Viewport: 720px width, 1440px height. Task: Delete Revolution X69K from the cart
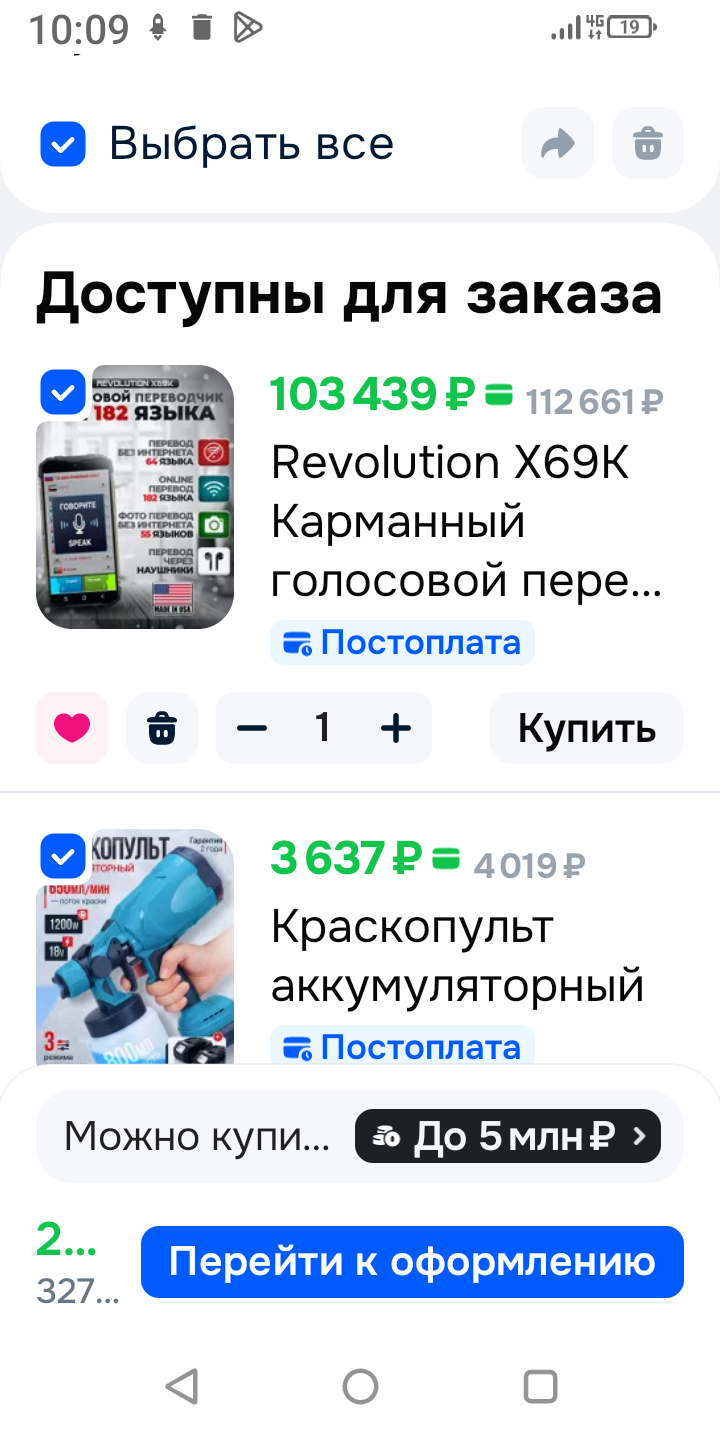click(x=162, y=728)
